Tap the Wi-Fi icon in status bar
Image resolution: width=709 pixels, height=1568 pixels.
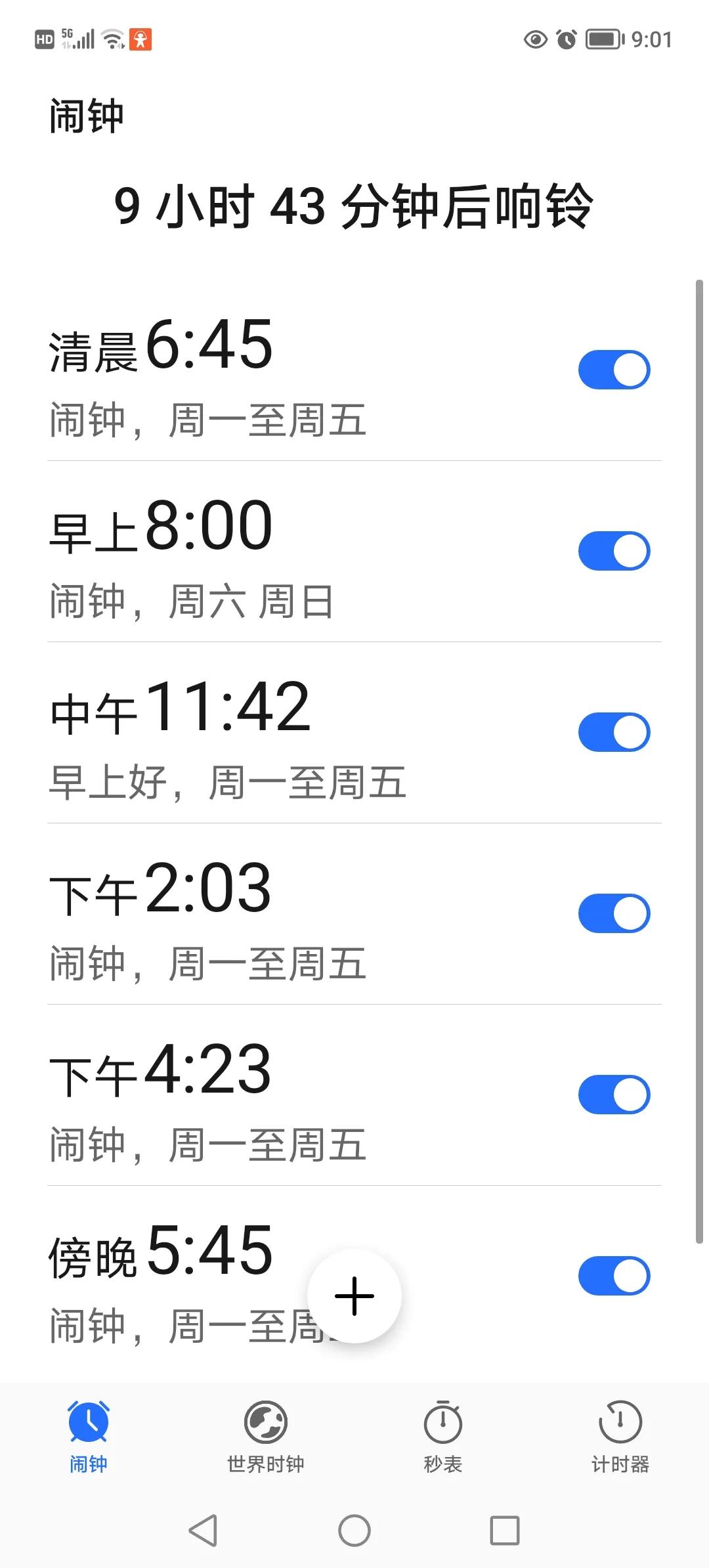[112, 38]
